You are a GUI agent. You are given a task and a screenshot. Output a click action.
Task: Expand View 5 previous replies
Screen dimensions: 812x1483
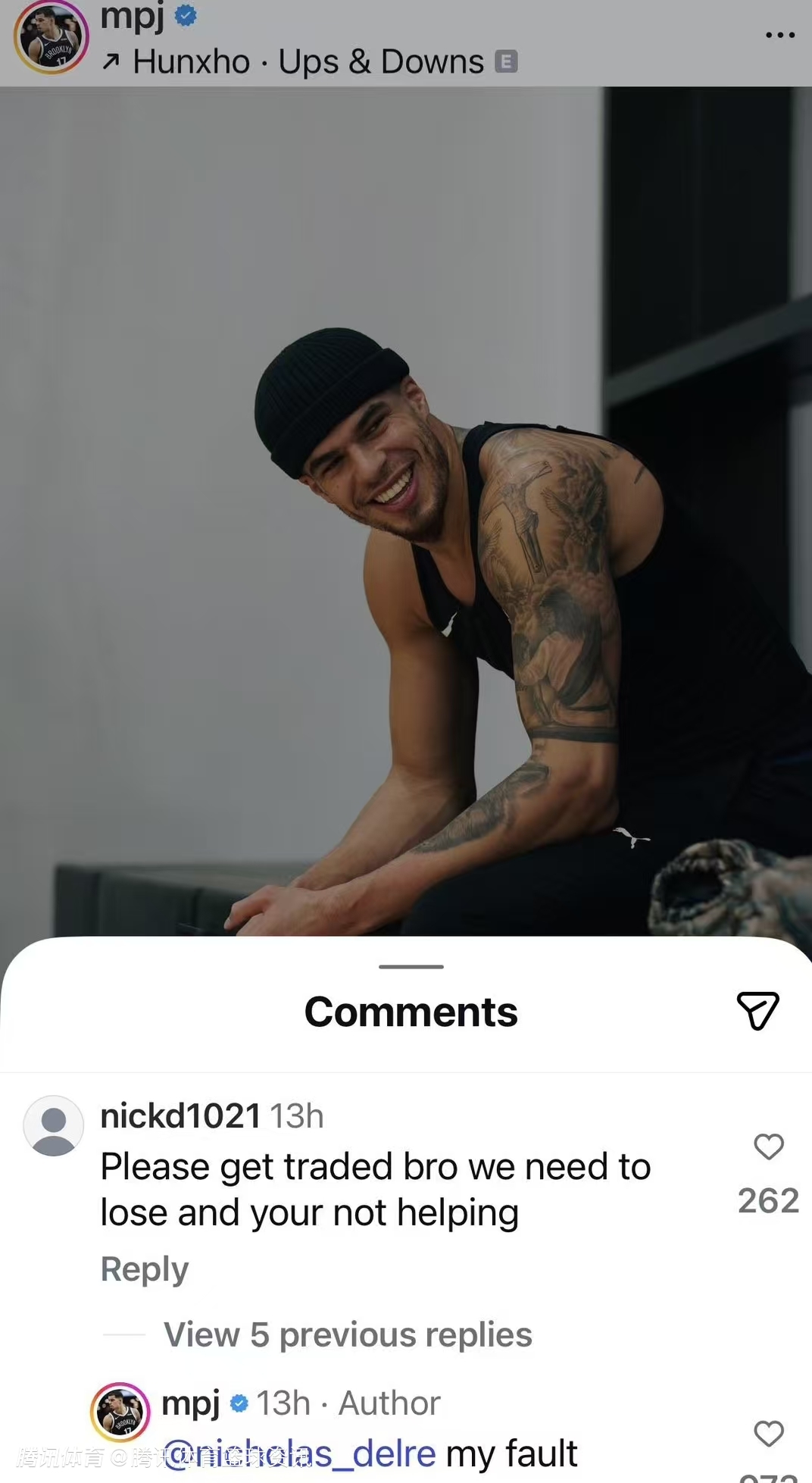pyautogui.click(x=348, y=1334)
